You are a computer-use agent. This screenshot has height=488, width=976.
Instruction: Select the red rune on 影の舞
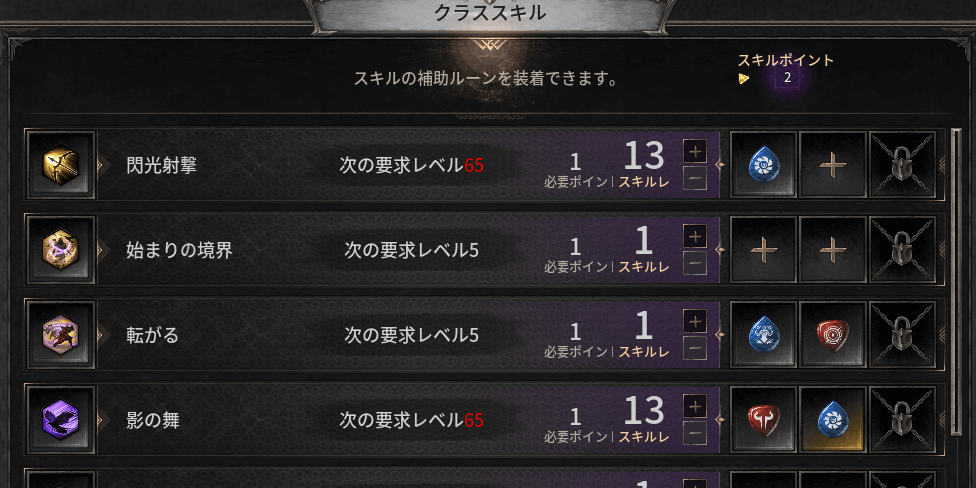(x=764, y=420)
